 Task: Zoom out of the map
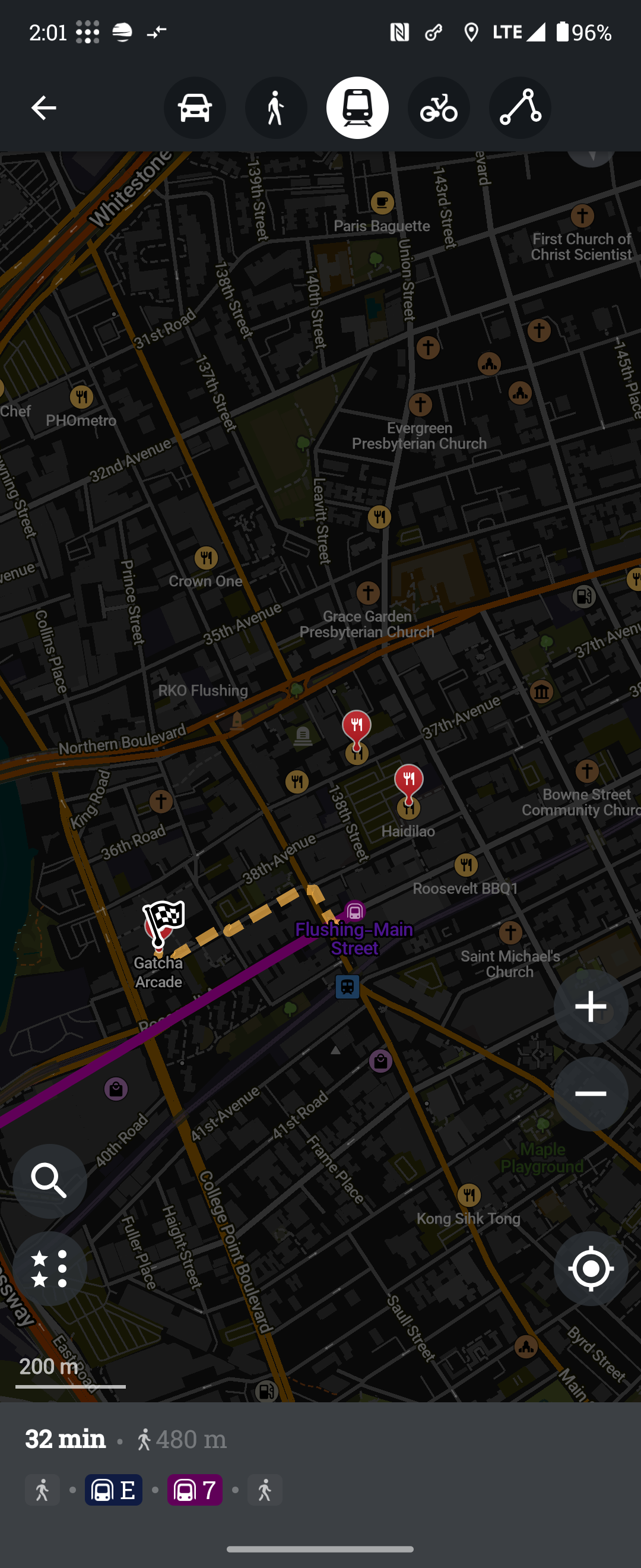(591, 1094)
